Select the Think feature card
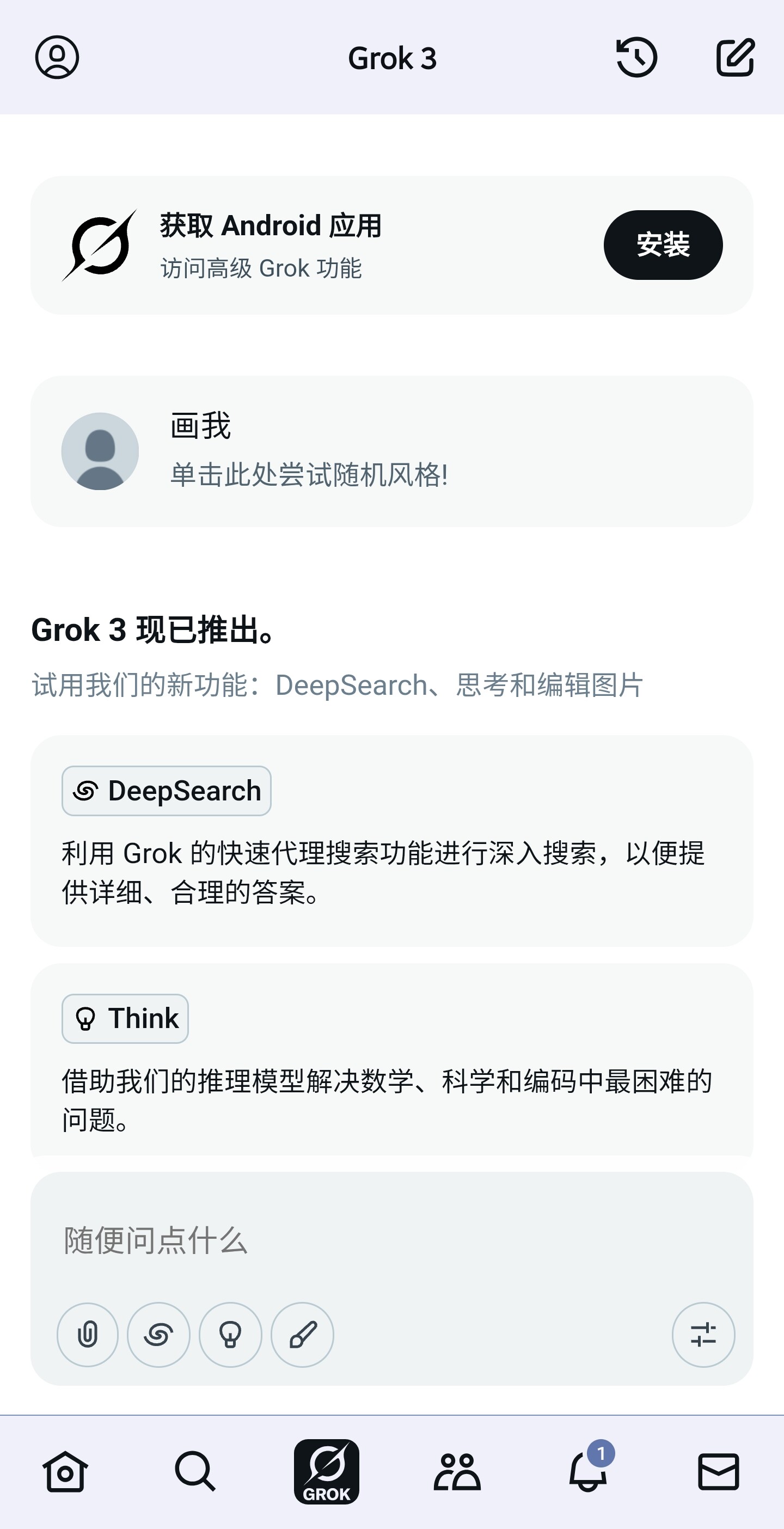The image size is (784, 1529). pos(391,1062)
